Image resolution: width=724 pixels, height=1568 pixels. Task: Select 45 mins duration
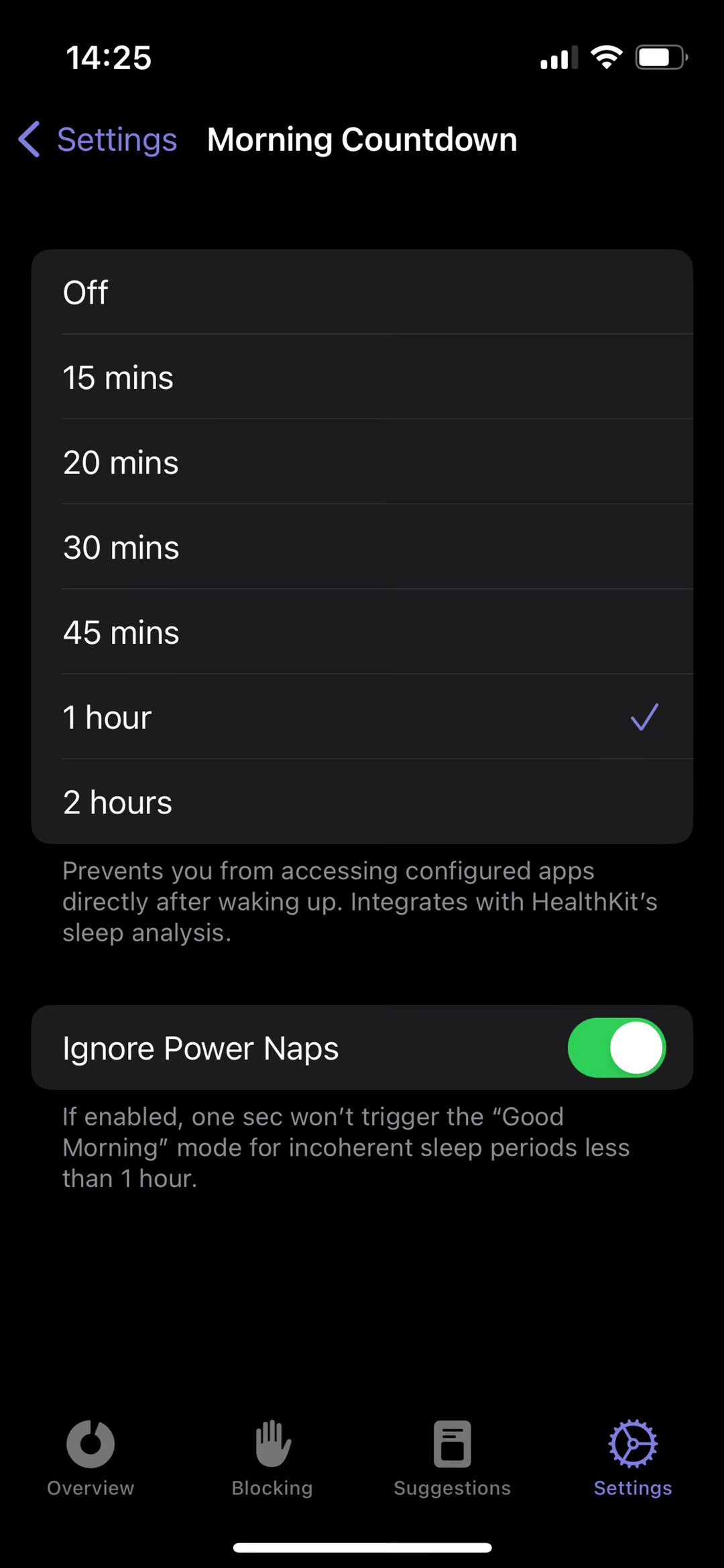point(362,632)
